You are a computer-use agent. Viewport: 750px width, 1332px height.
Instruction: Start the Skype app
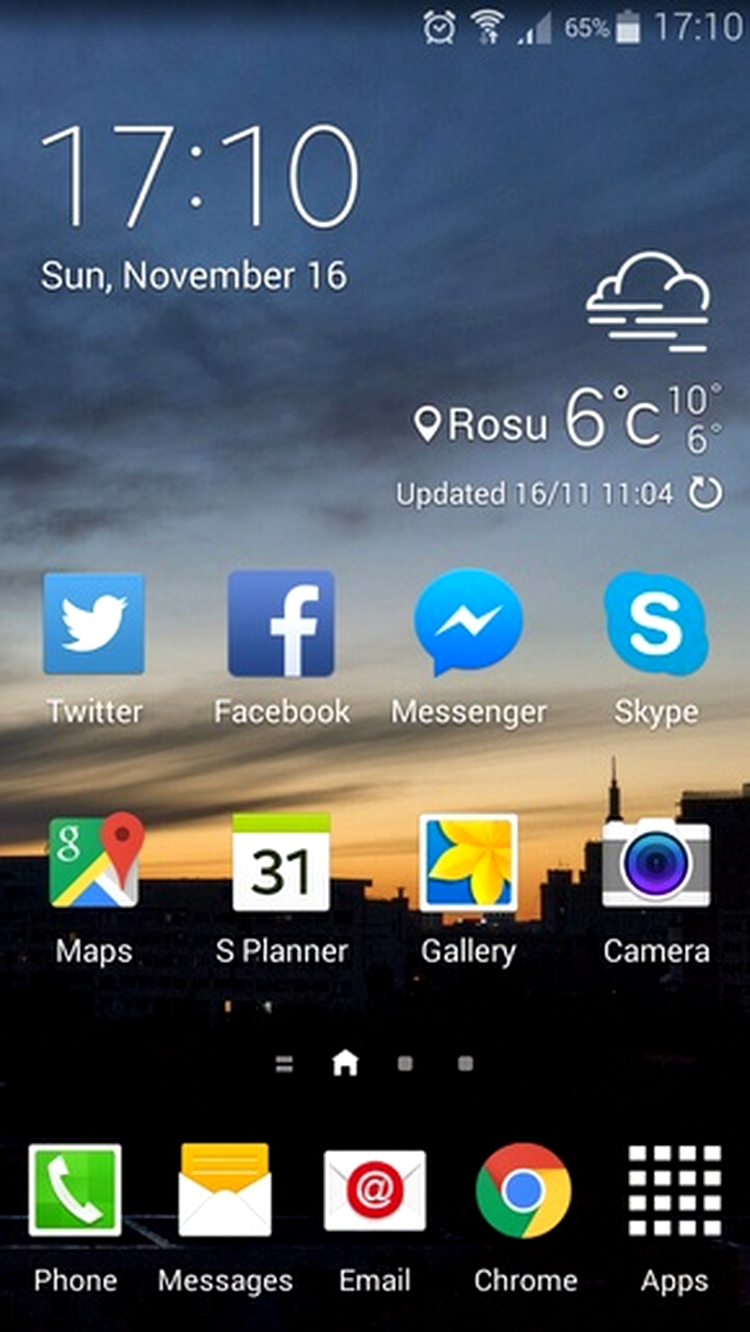tap(656, 625)
